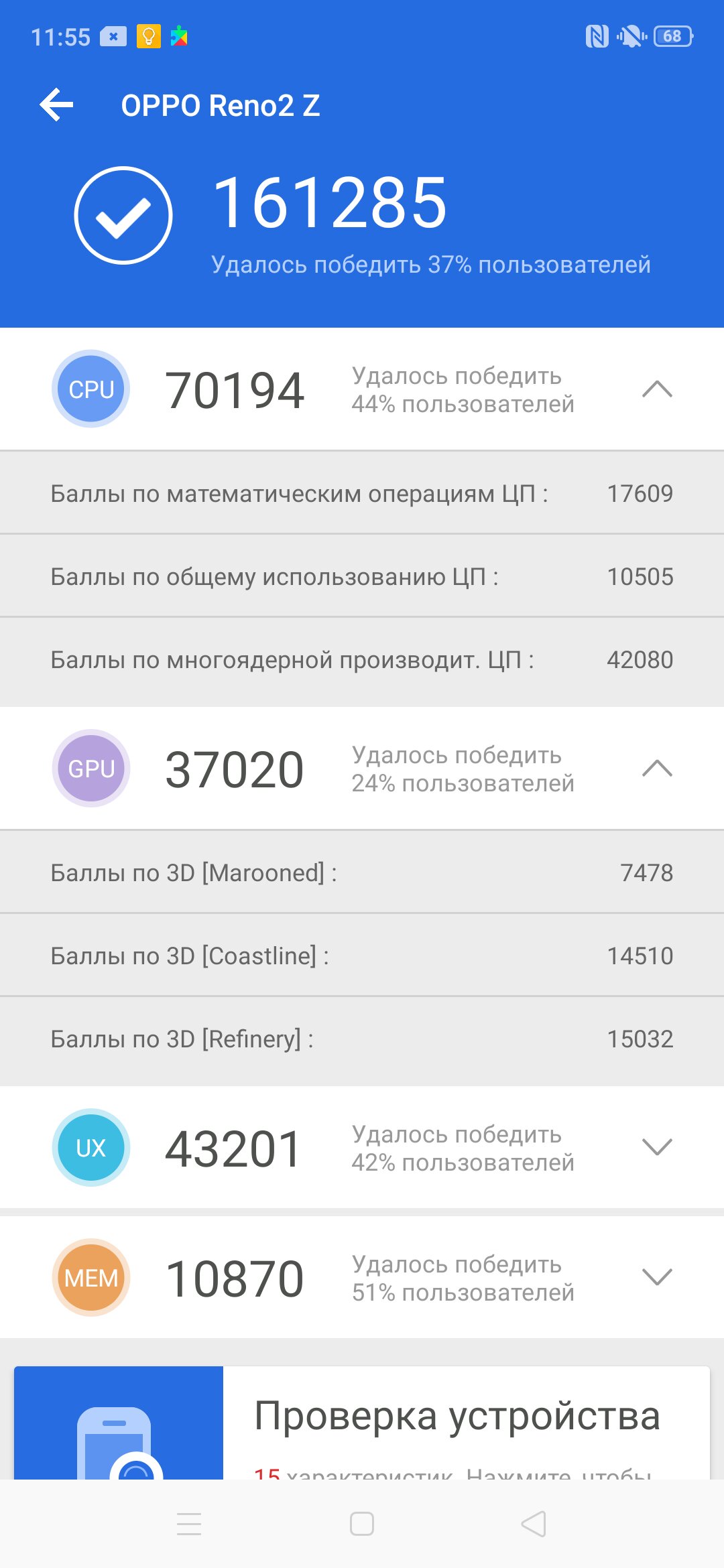724x1568 pixels.
Task: Tap the system home button
Action: click(x=362, y=1524)
